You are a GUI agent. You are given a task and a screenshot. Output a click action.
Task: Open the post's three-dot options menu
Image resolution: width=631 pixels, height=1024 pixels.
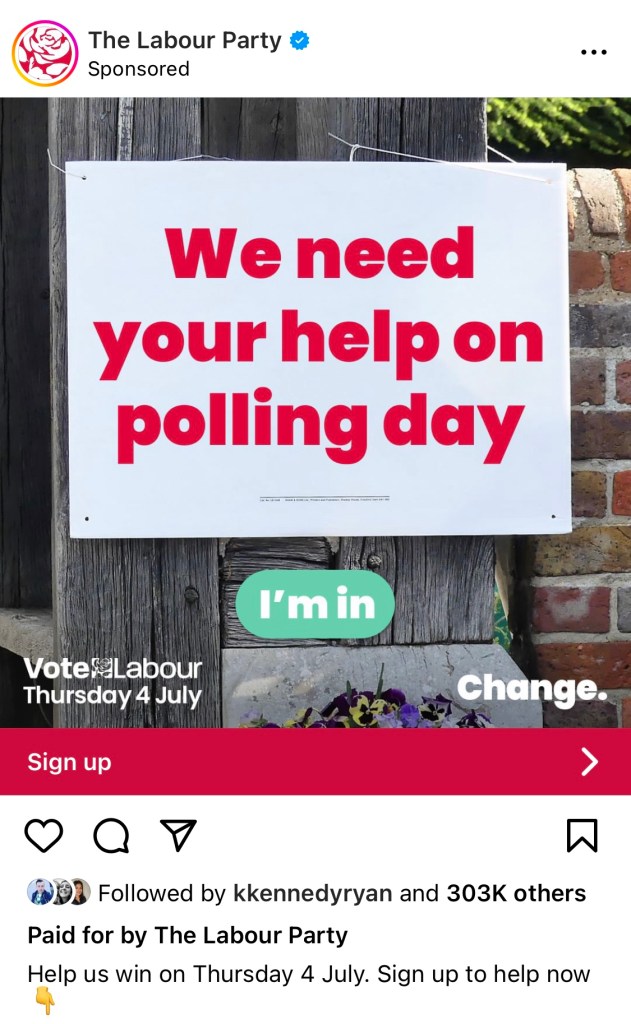click(593, 52)
